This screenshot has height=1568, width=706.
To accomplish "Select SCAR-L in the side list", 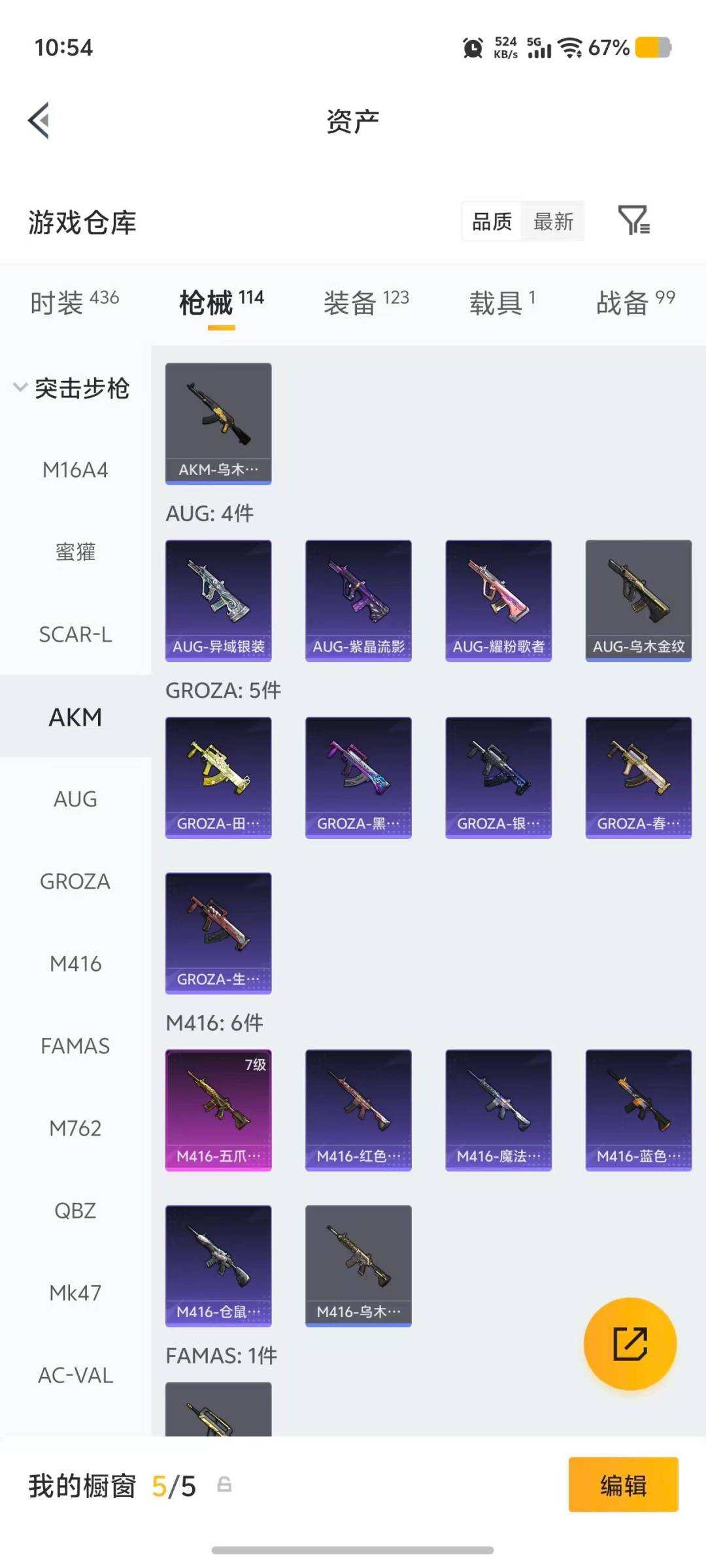I will coord(75,634).
